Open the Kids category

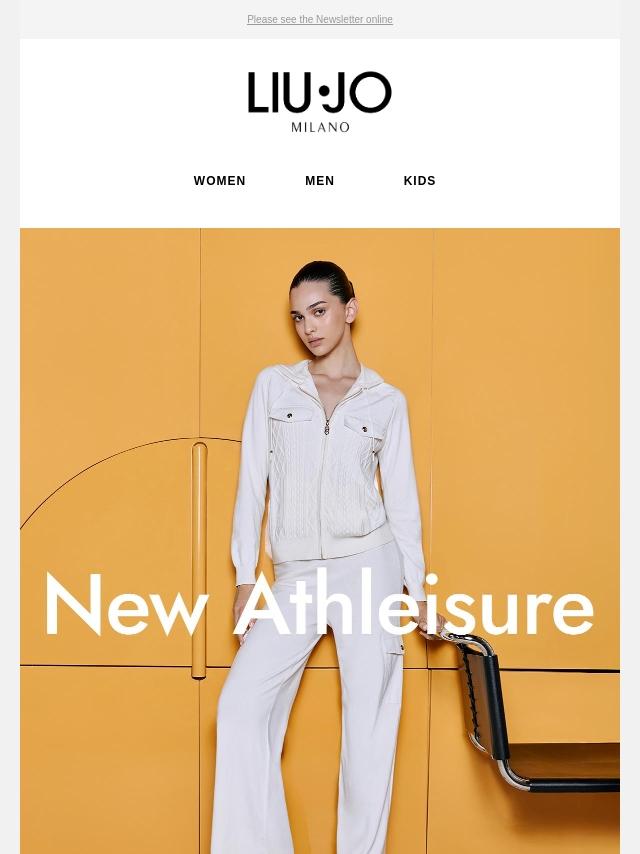coord(419,181)
